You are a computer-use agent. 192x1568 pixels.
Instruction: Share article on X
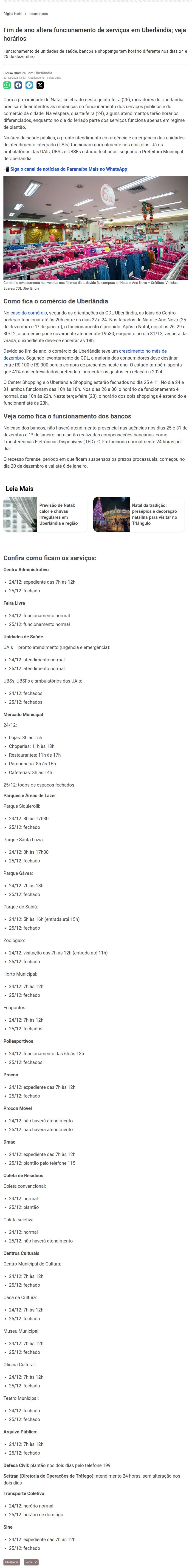[x=40, y=85]
